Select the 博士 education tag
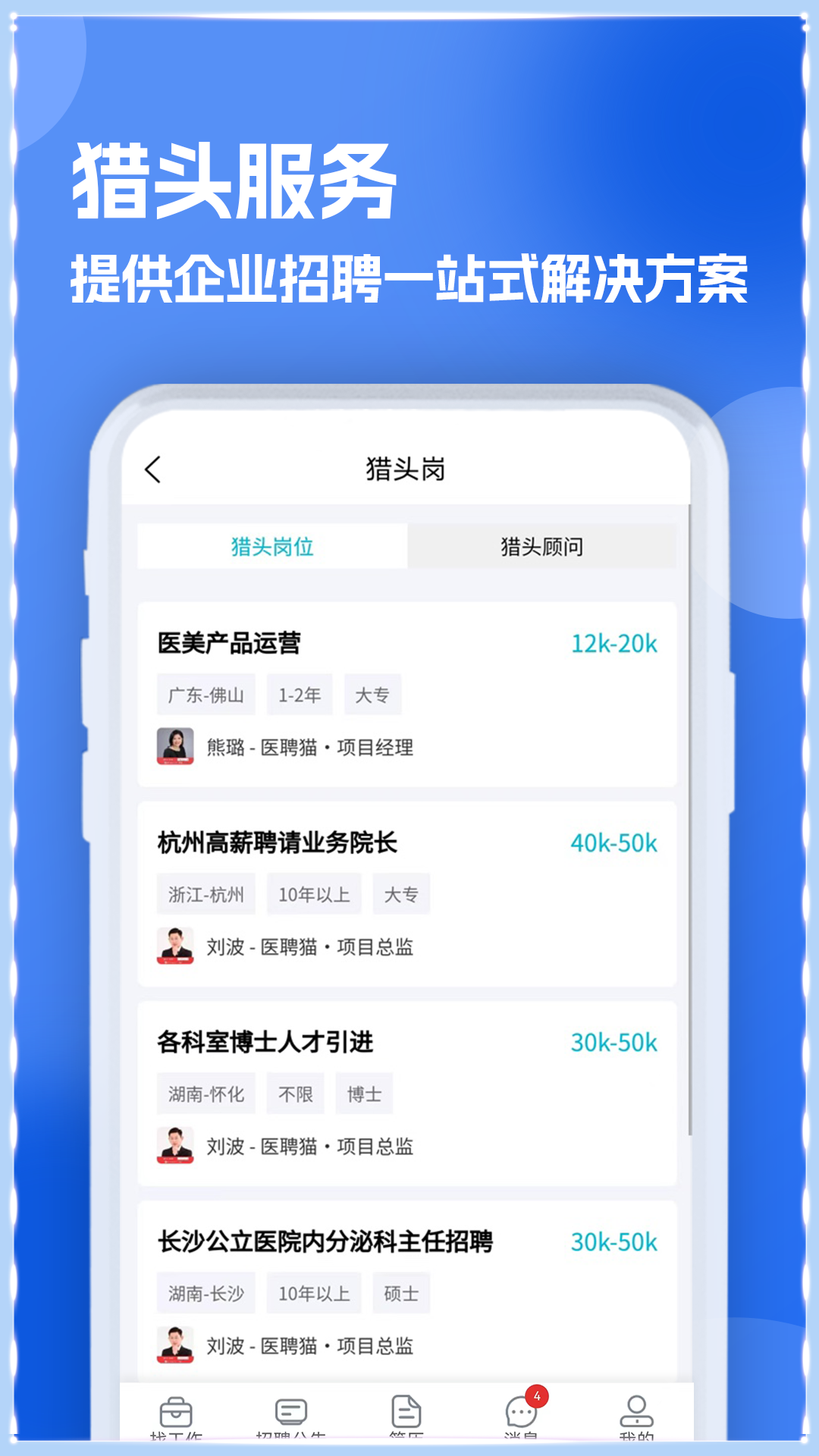This screenshot has width=819, height=1456. click(x=363, y=1094)
